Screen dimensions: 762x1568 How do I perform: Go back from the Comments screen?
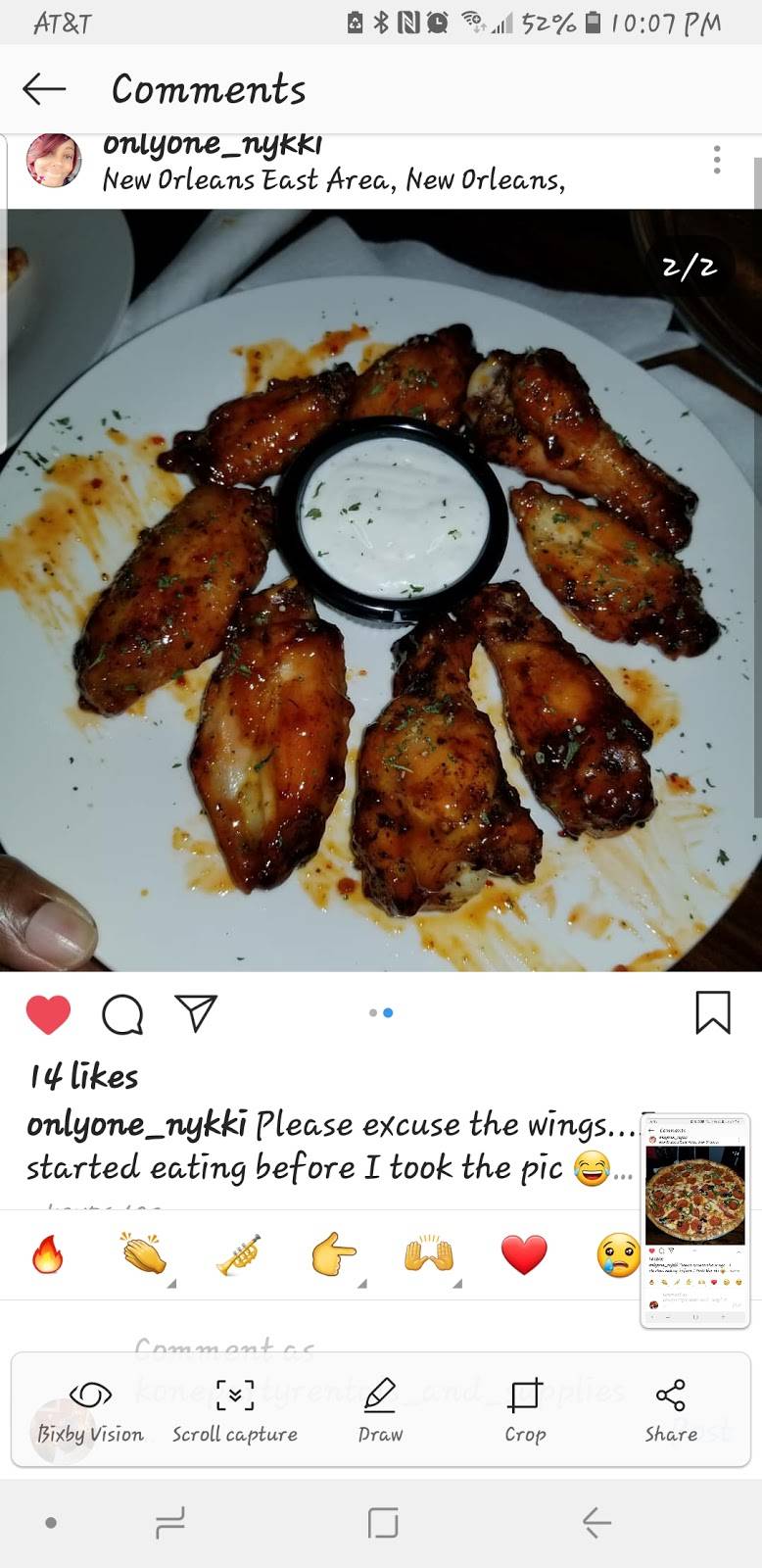point(44,89)
